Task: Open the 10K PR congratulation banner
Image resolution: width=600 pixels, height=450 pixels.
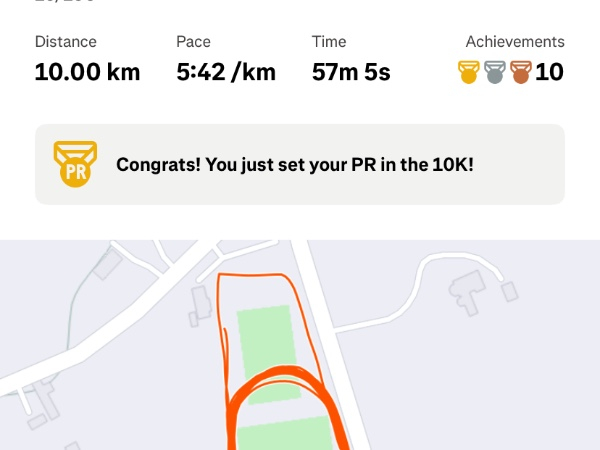Action: coord(299,164)
